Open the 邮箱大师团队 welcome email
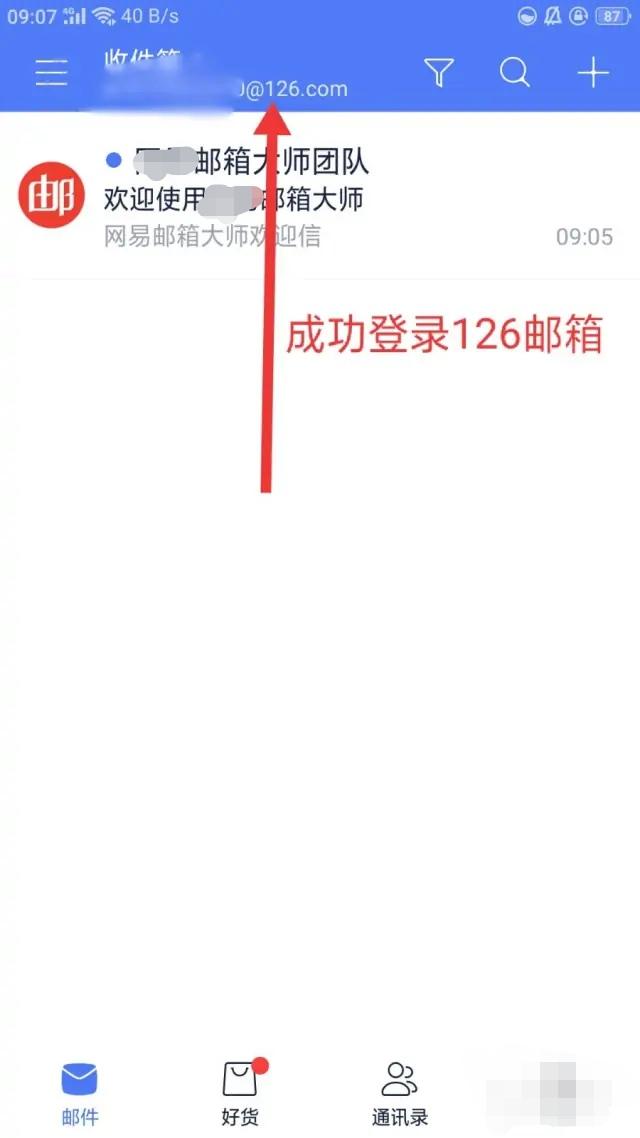 320,196
